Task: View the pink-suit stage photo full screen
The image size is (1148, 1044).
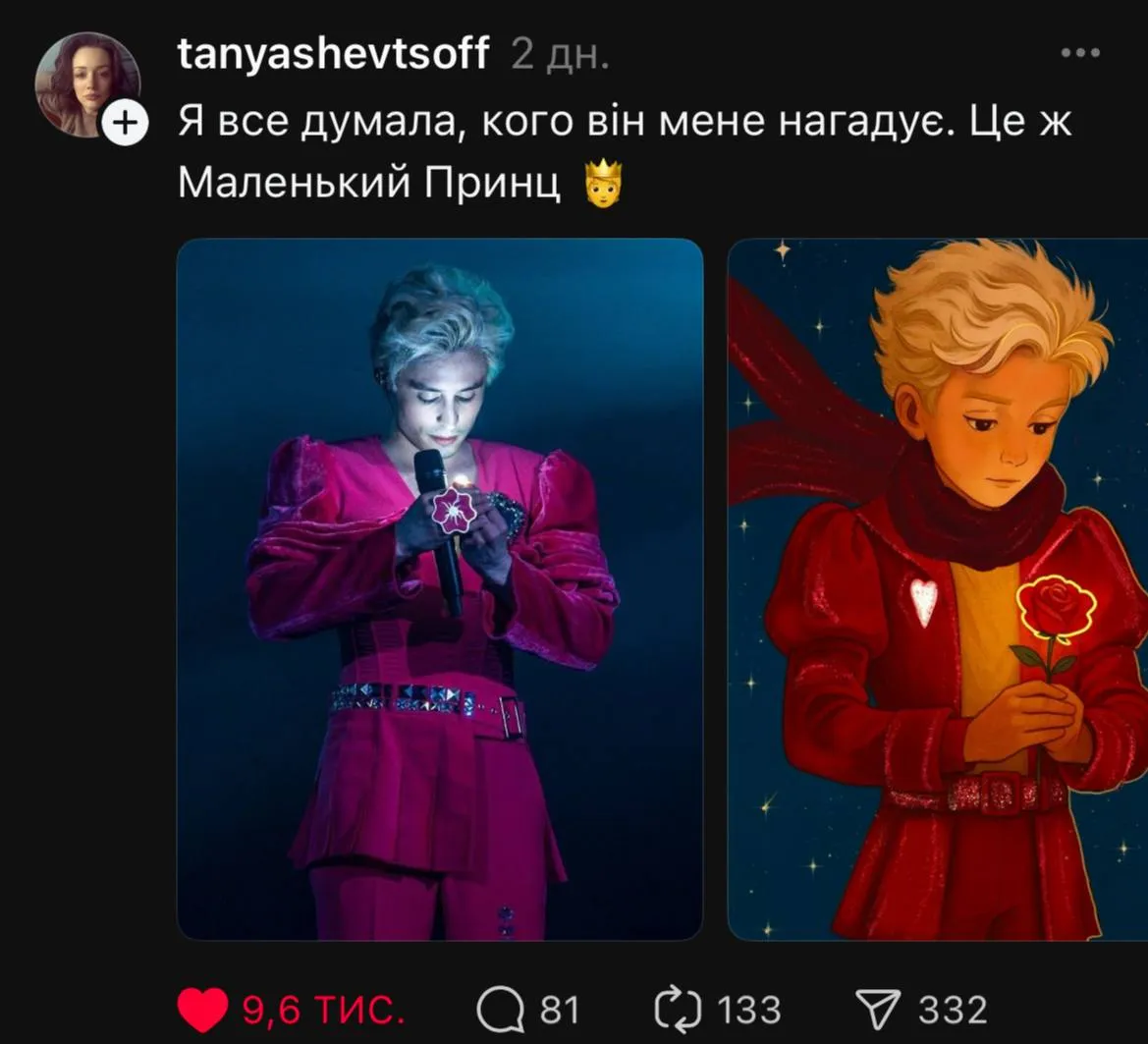Action: click(439, 589)
